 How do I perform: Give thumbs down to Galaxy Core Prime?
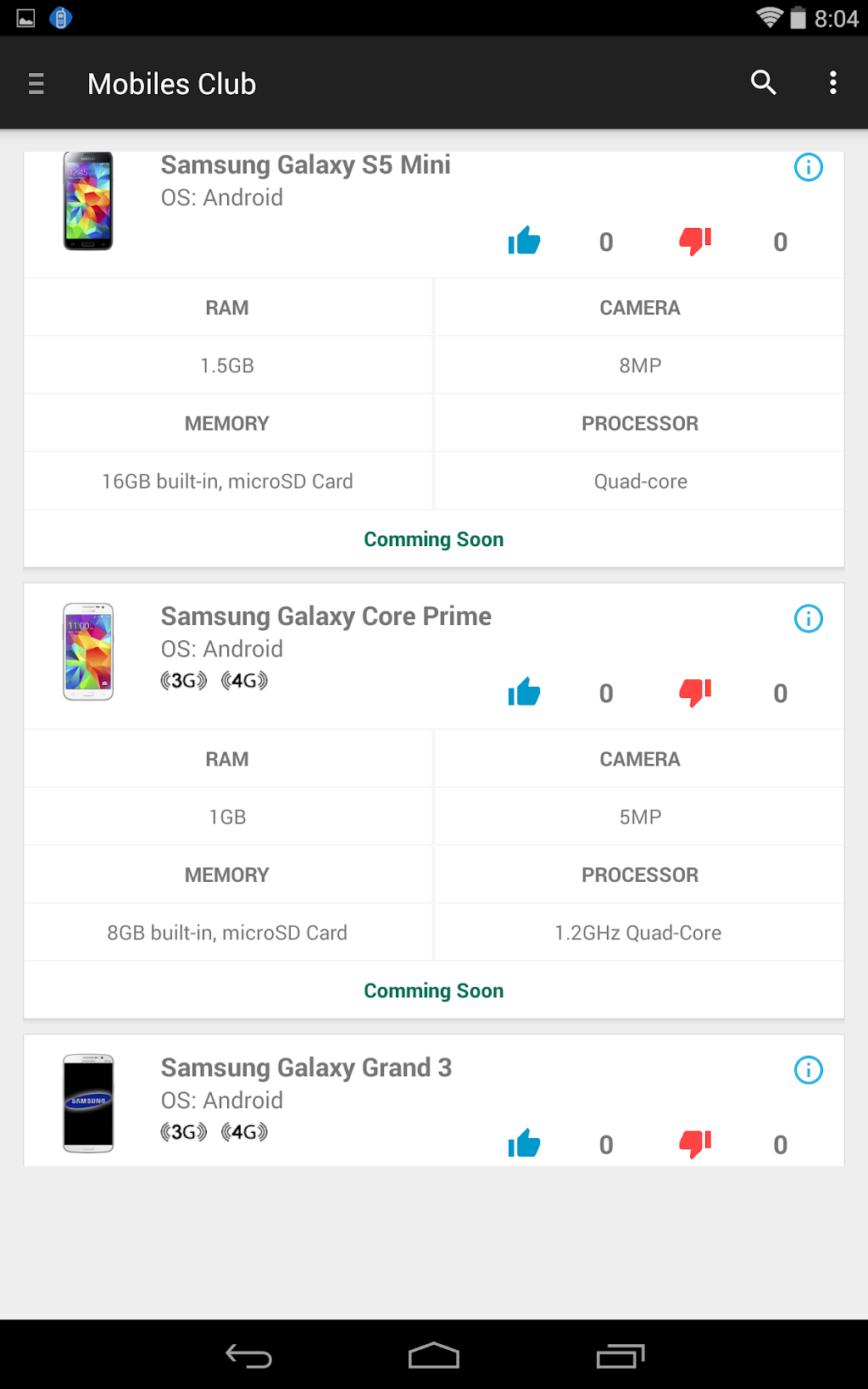(x=695, y=693)
